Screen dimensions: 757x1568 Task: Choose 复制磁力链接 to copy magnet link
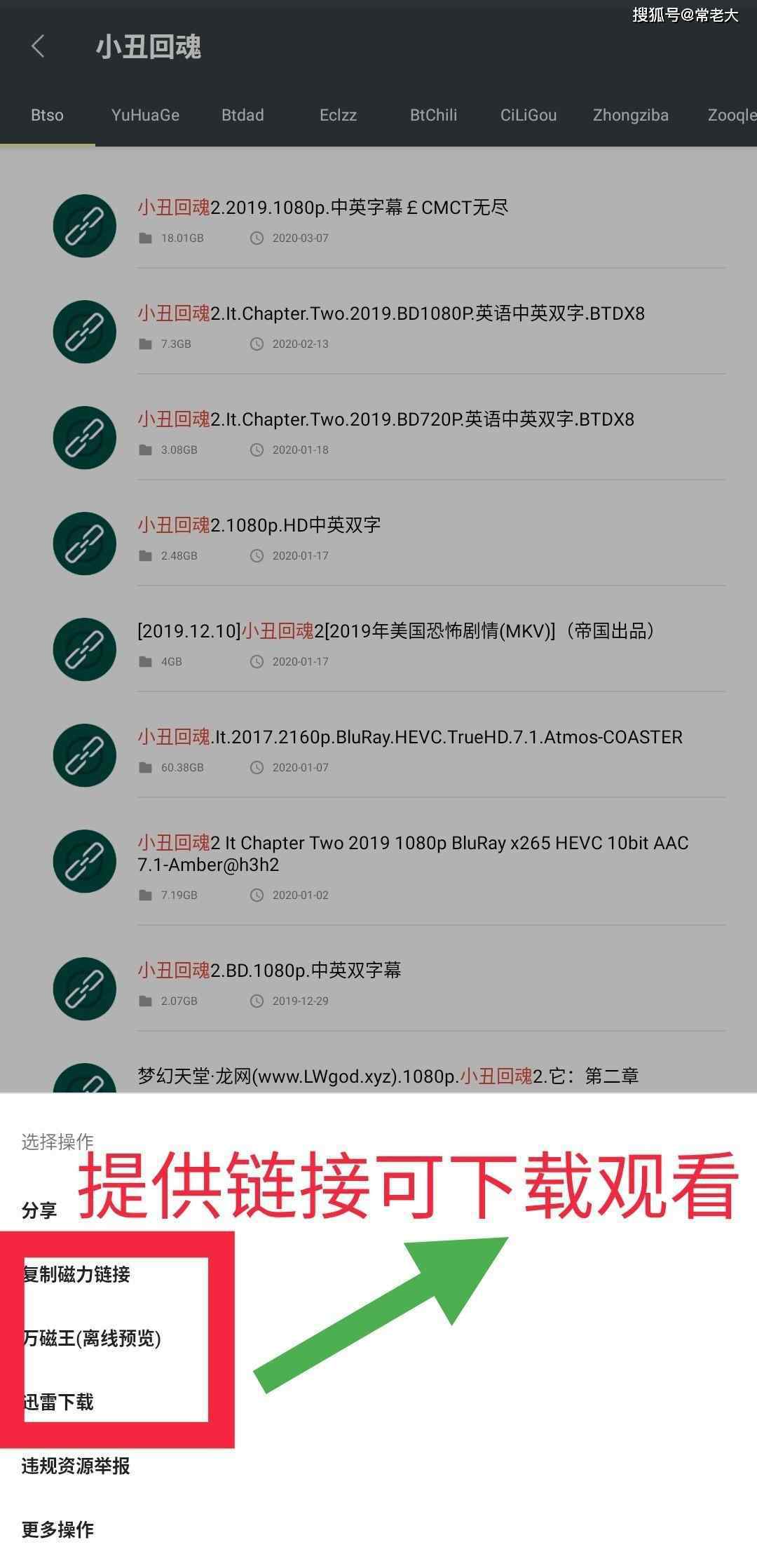pyautogui.click(x=77, y=1274)
